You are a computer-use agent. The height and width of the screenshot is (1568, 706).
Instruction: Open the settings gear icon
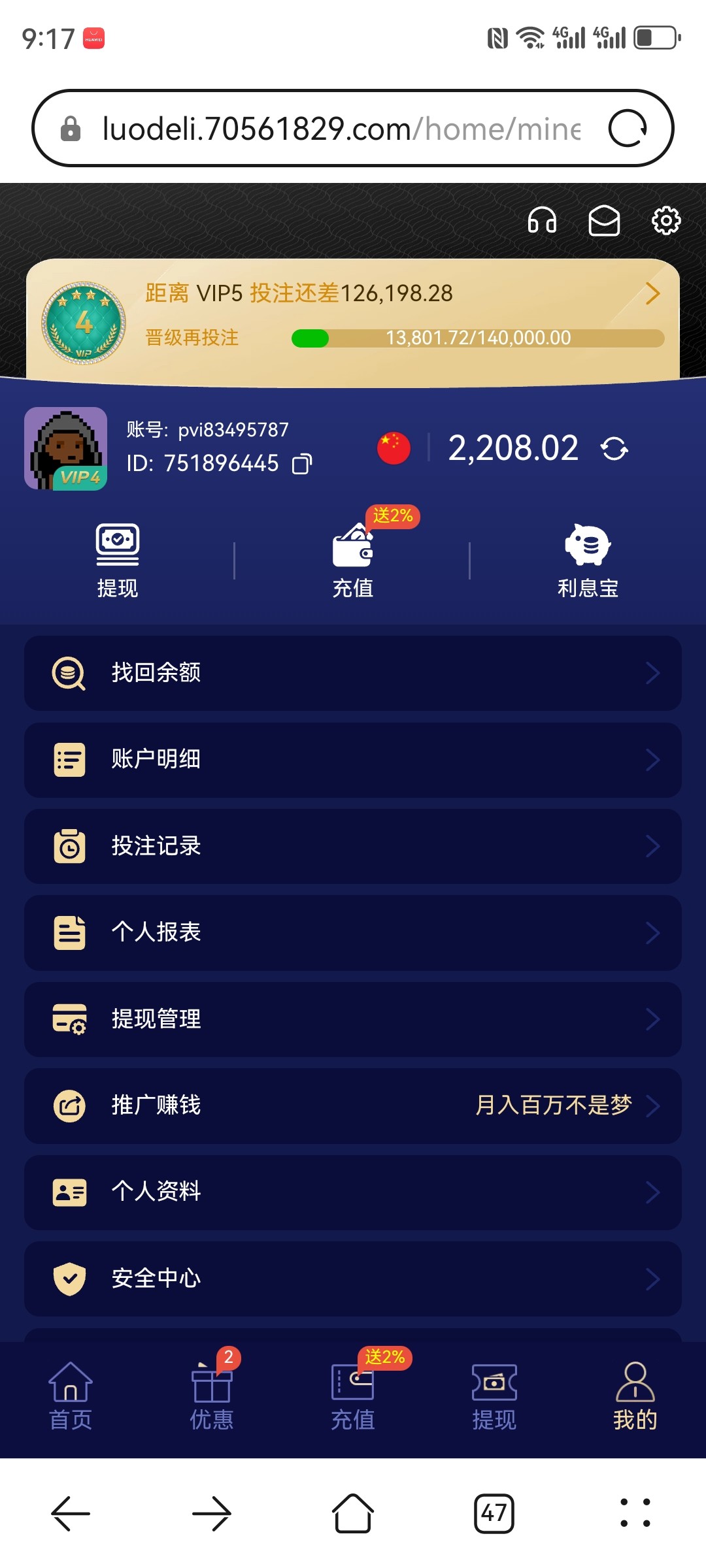click(x=666, y=221)
